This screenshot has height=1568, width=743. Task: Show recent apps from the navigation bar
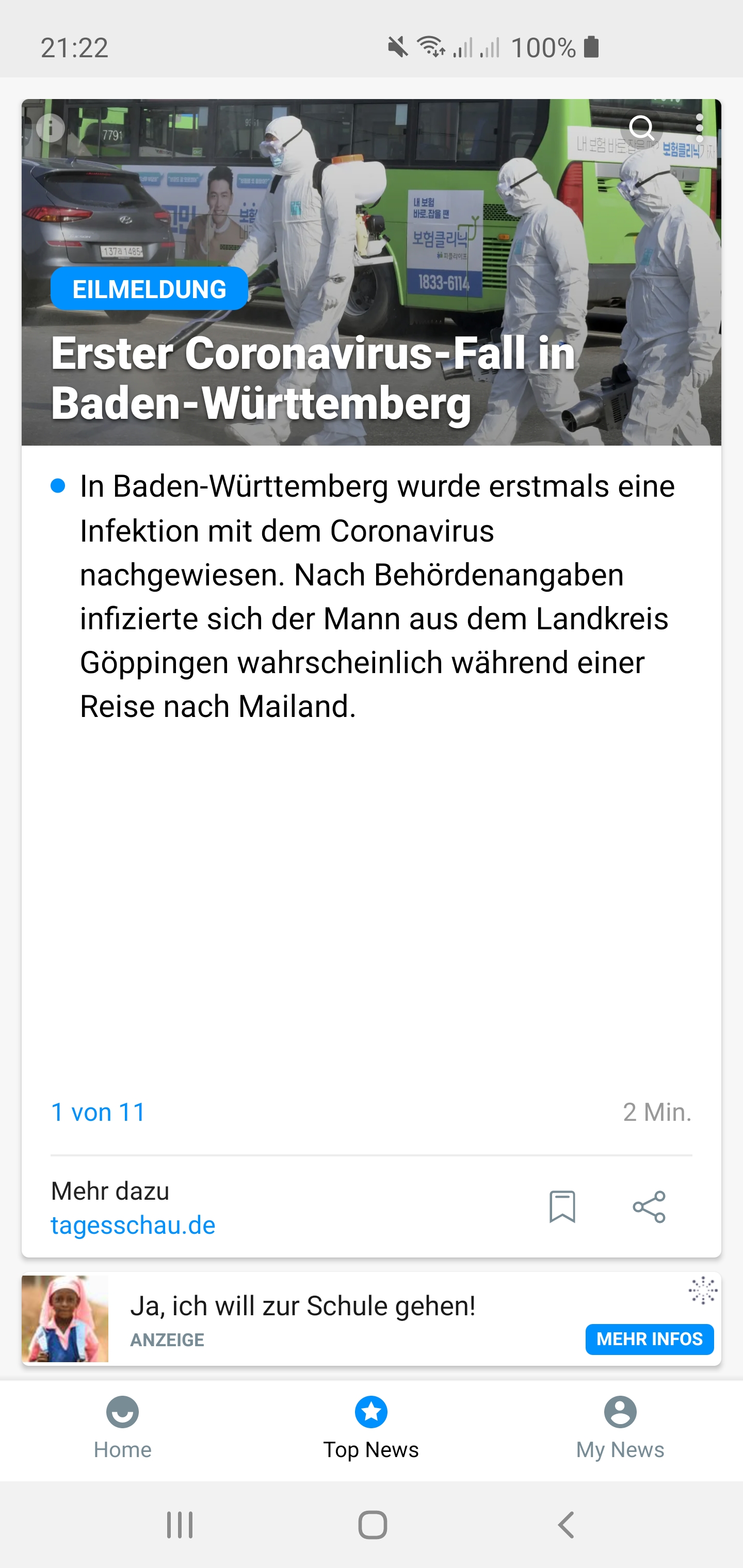[x=180, y=1525]
